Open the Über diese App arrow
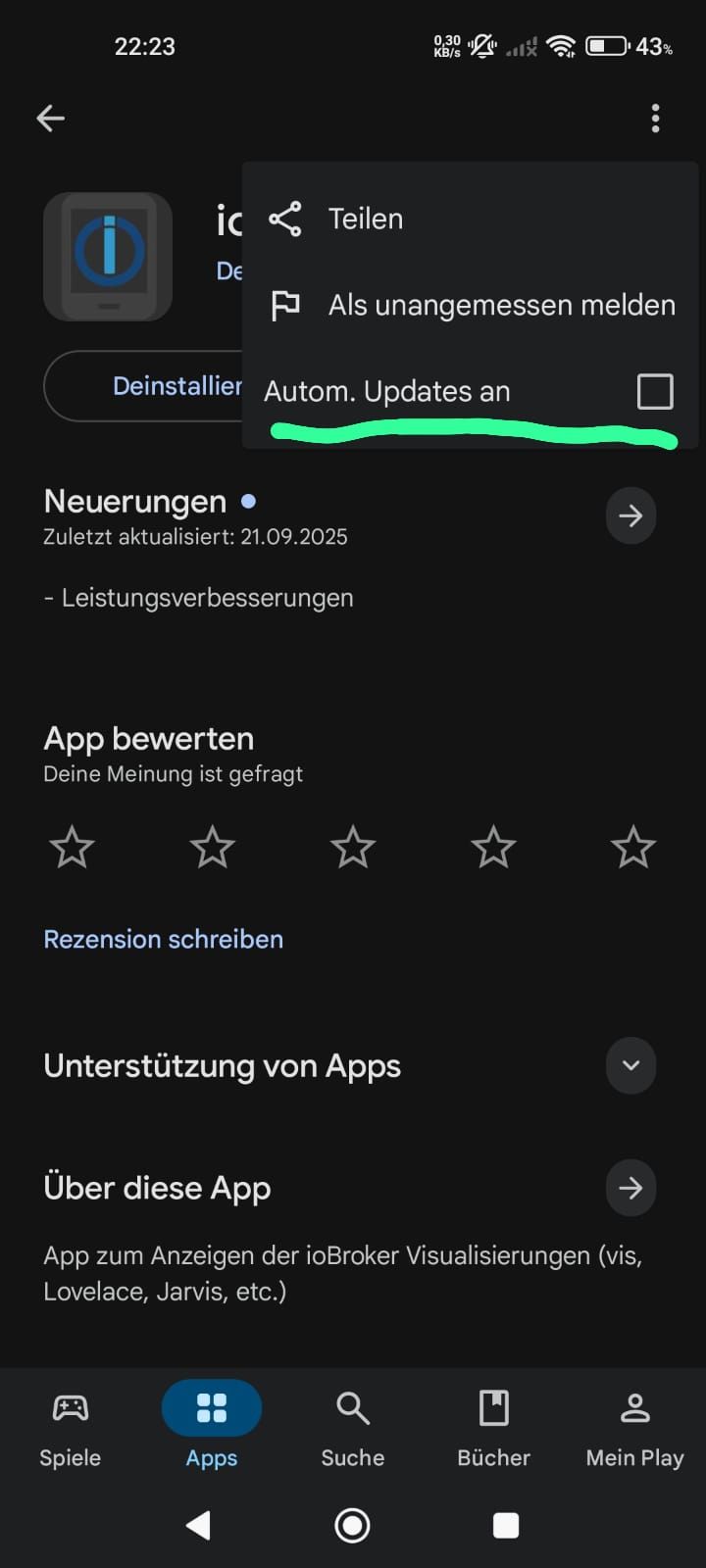This screenshot has height=1568, width=706. (x=630, y=1188)
